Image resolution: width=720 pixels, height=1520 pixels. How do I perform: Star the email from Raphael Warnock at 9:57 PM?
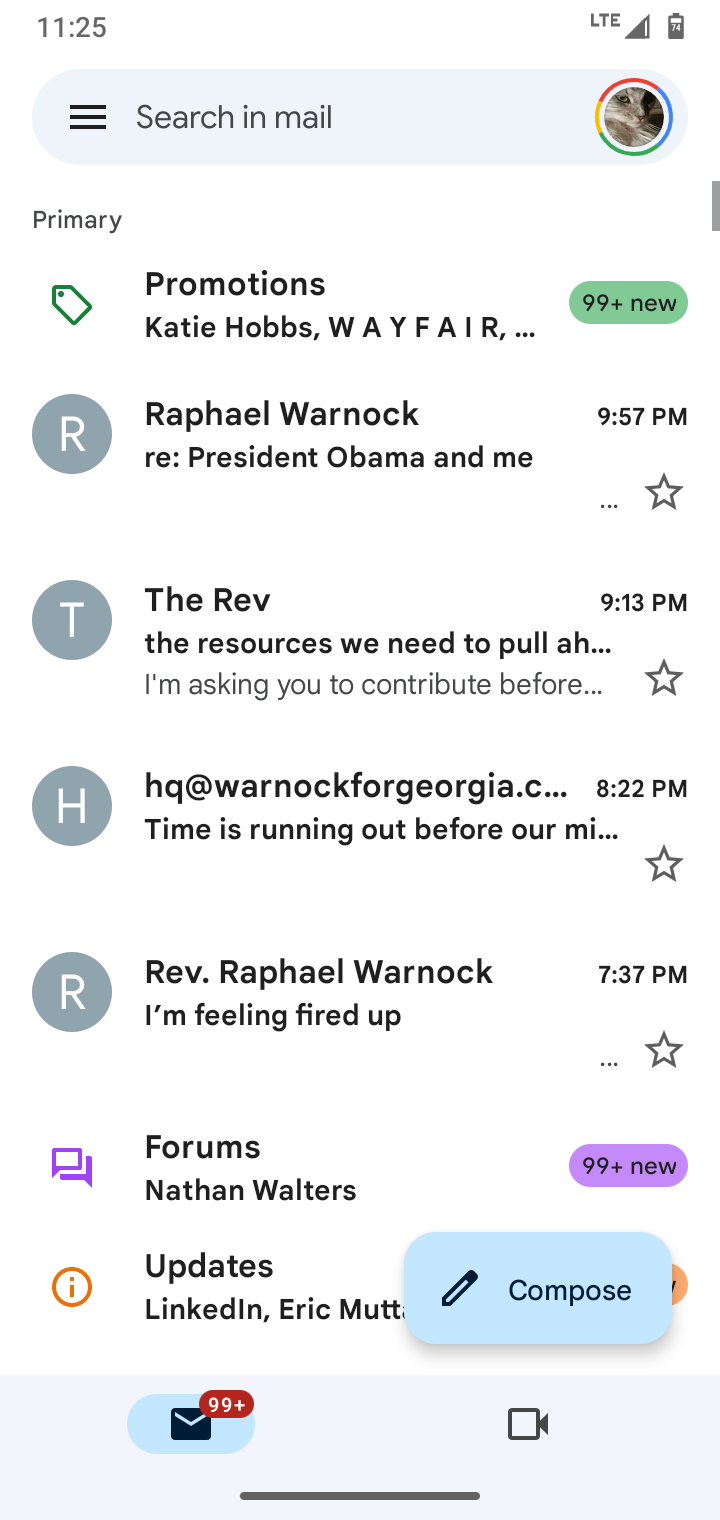pyautogui.click(x=664, y=493)
